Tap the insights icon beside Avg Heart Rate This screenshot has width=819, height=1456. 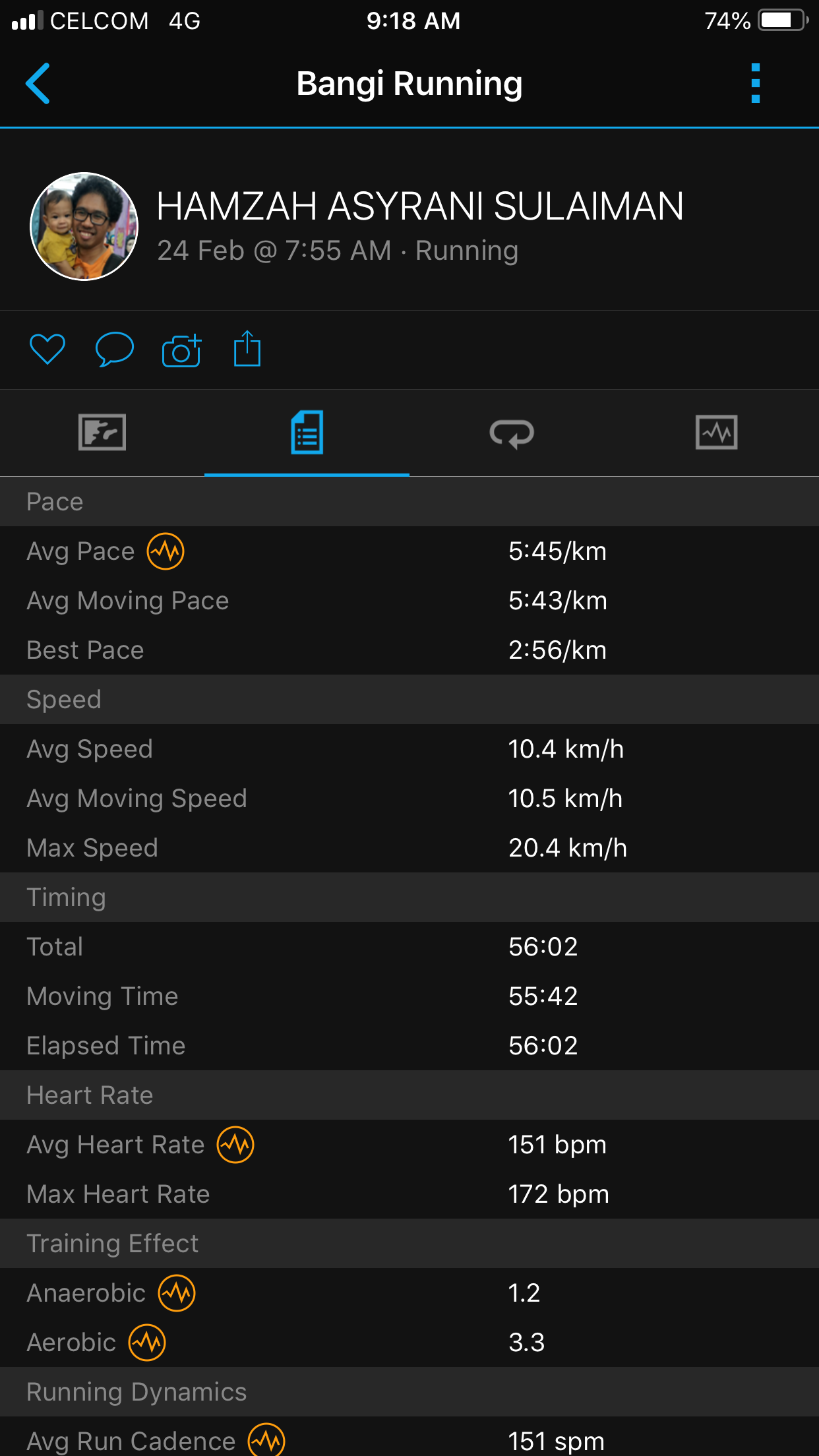(235, 1145)
